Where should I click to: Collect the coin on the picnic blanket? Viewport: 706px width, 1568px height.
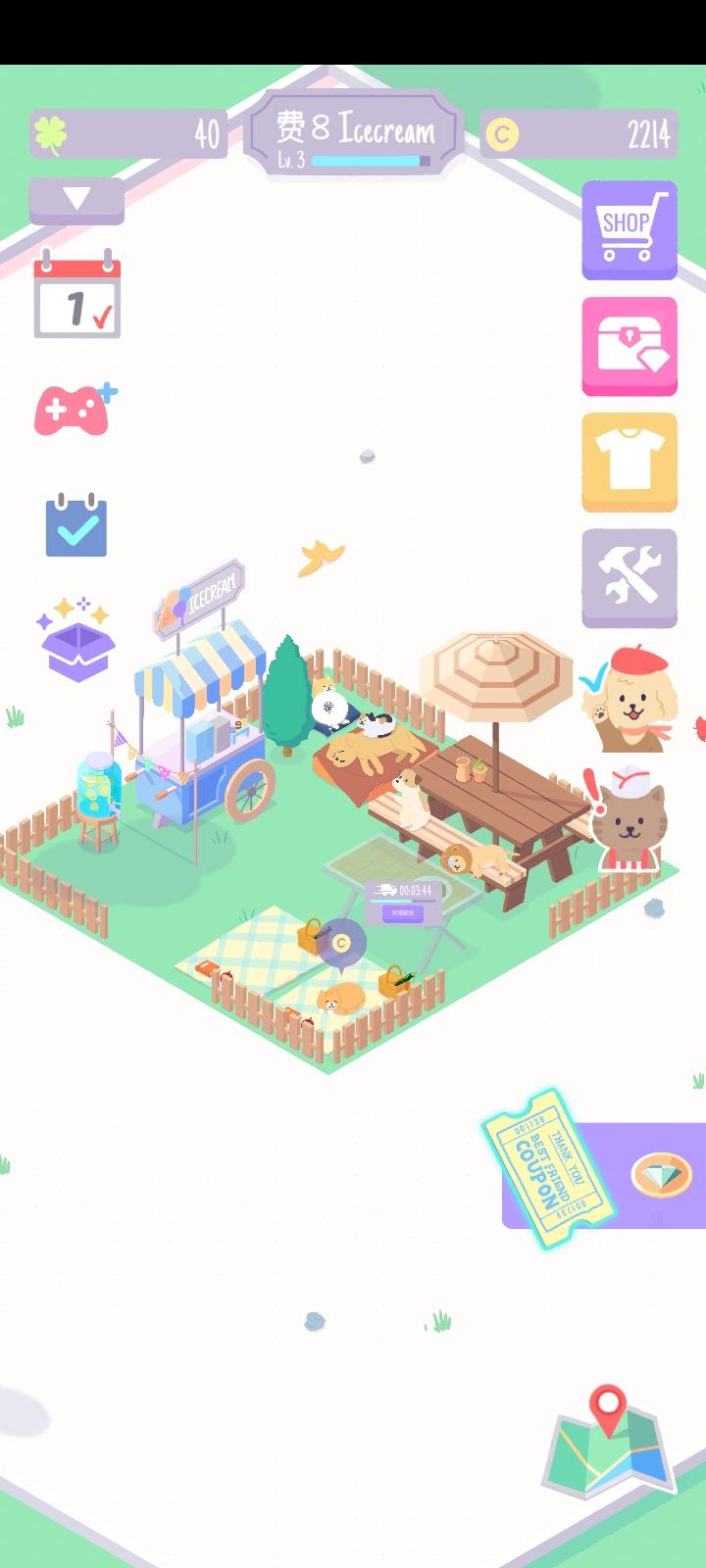tap(343, 941)
